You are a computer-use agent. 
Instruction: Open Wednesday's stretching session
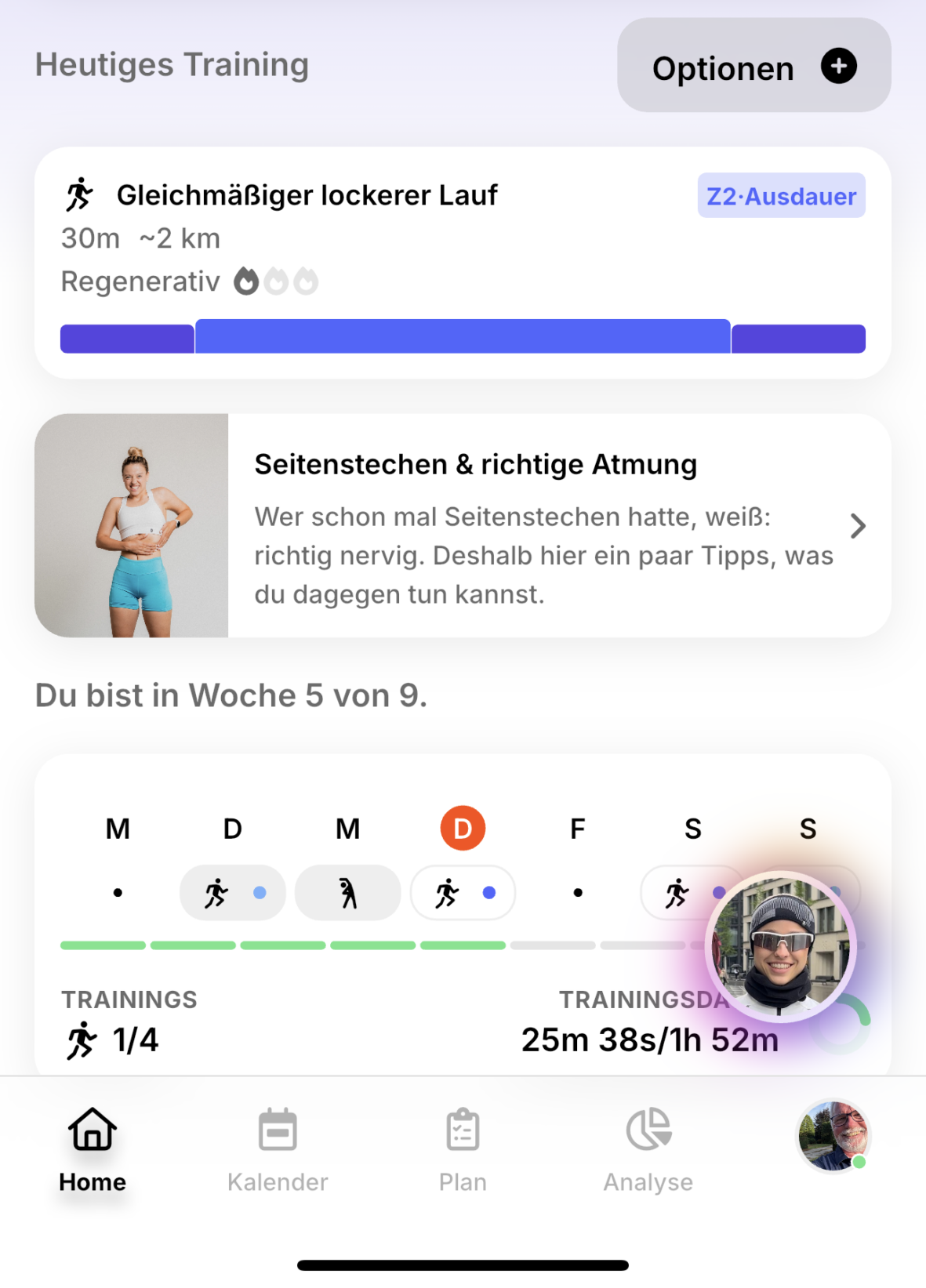tap(347, 892)
